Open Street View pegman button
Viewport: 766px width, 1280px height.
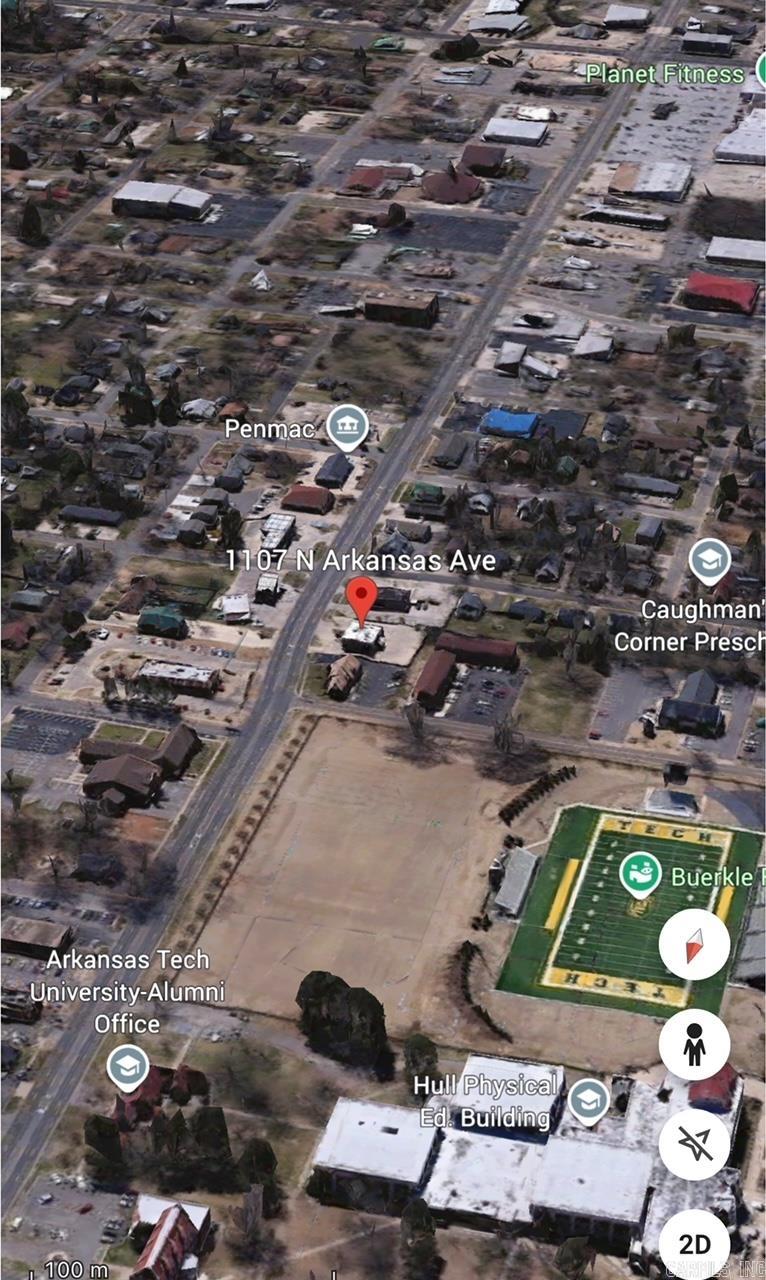694,1044
